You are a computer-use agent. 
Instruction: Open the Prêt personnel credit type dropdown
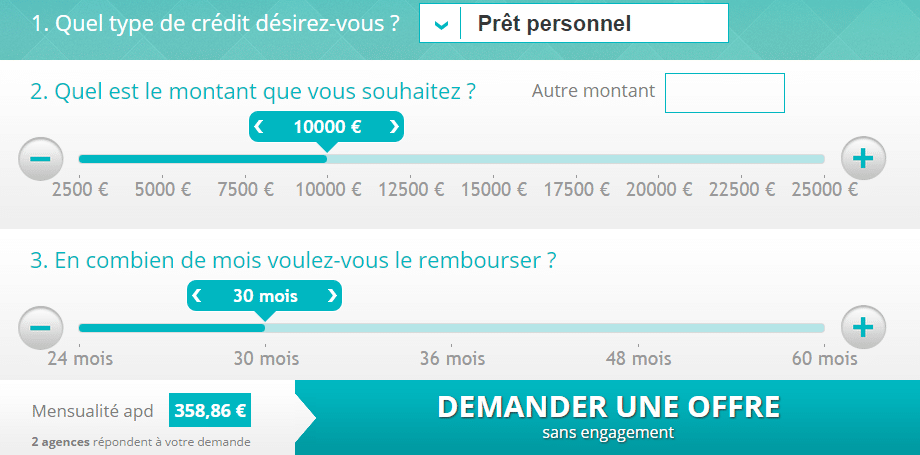click(574, 24)
